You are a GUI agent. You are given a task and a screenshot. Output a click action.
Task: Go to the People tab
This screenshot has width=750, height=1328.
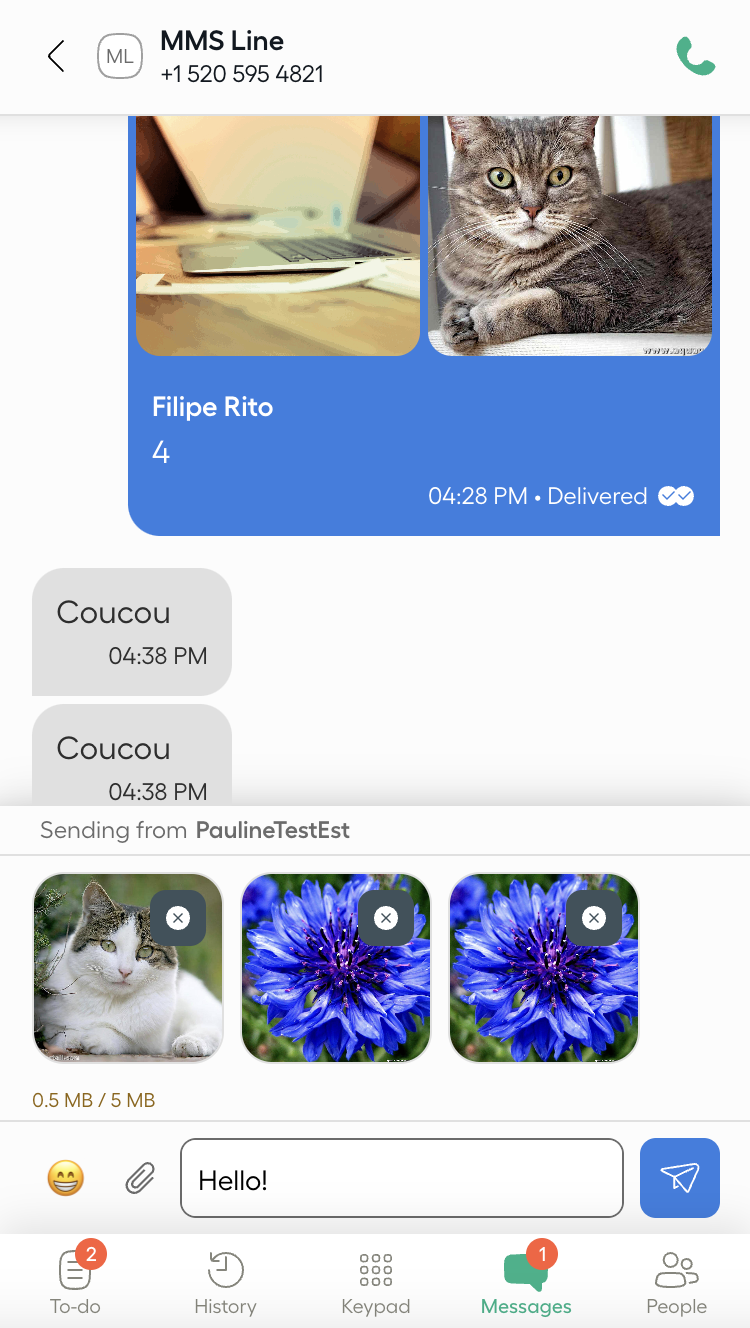pos(676,1282)
